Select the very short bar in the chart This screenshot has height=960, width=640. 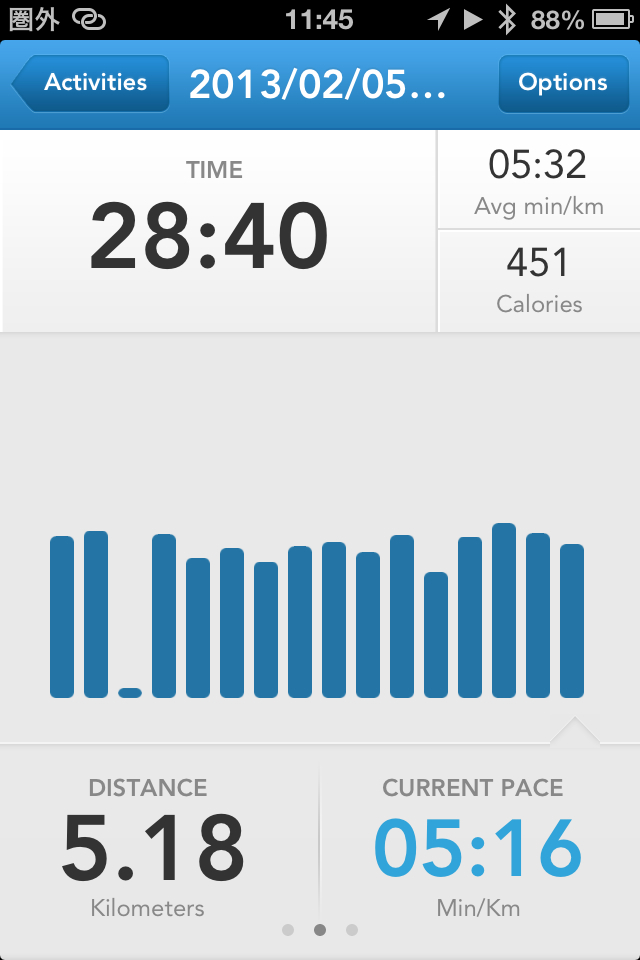click(130, 692)
